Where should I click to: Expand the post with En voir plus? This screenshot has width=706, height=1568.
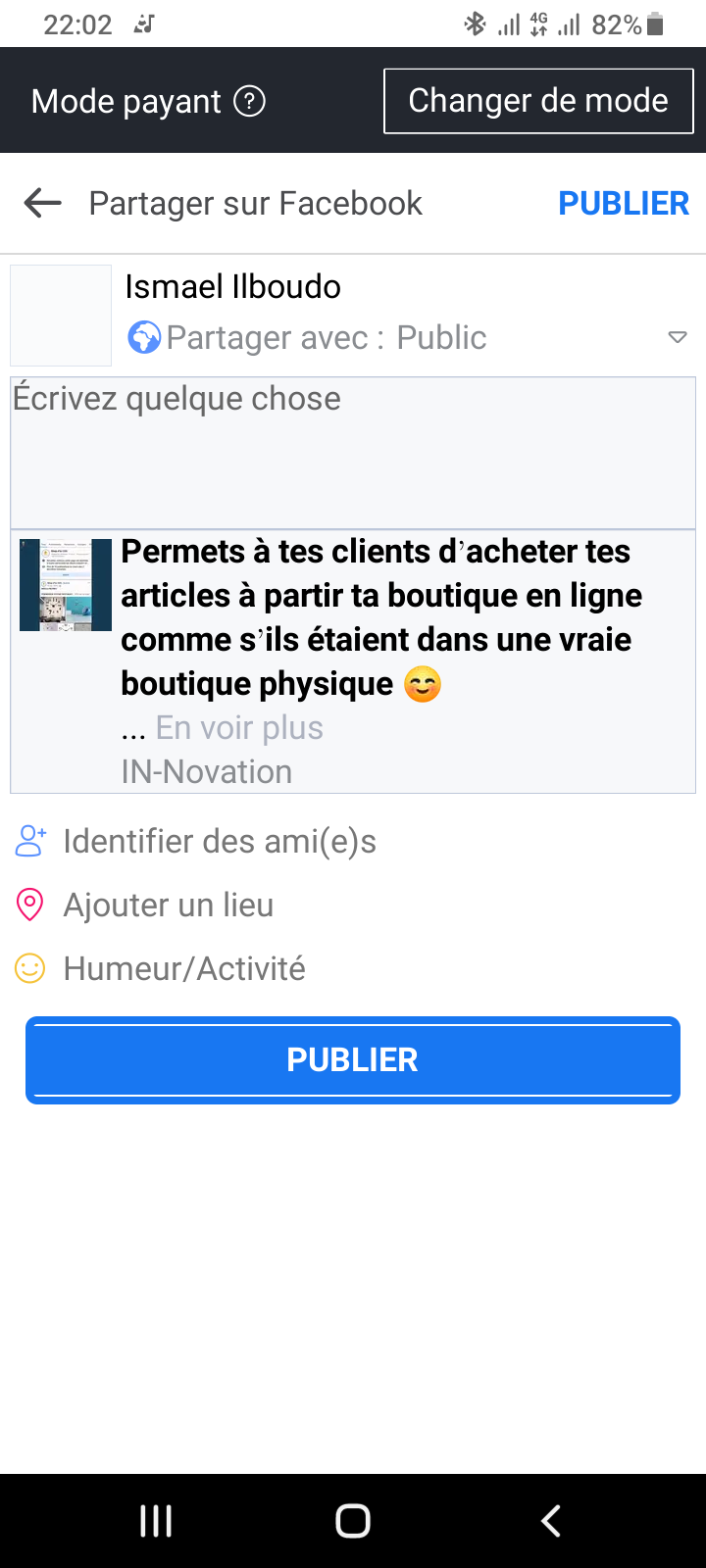(239, 728)
